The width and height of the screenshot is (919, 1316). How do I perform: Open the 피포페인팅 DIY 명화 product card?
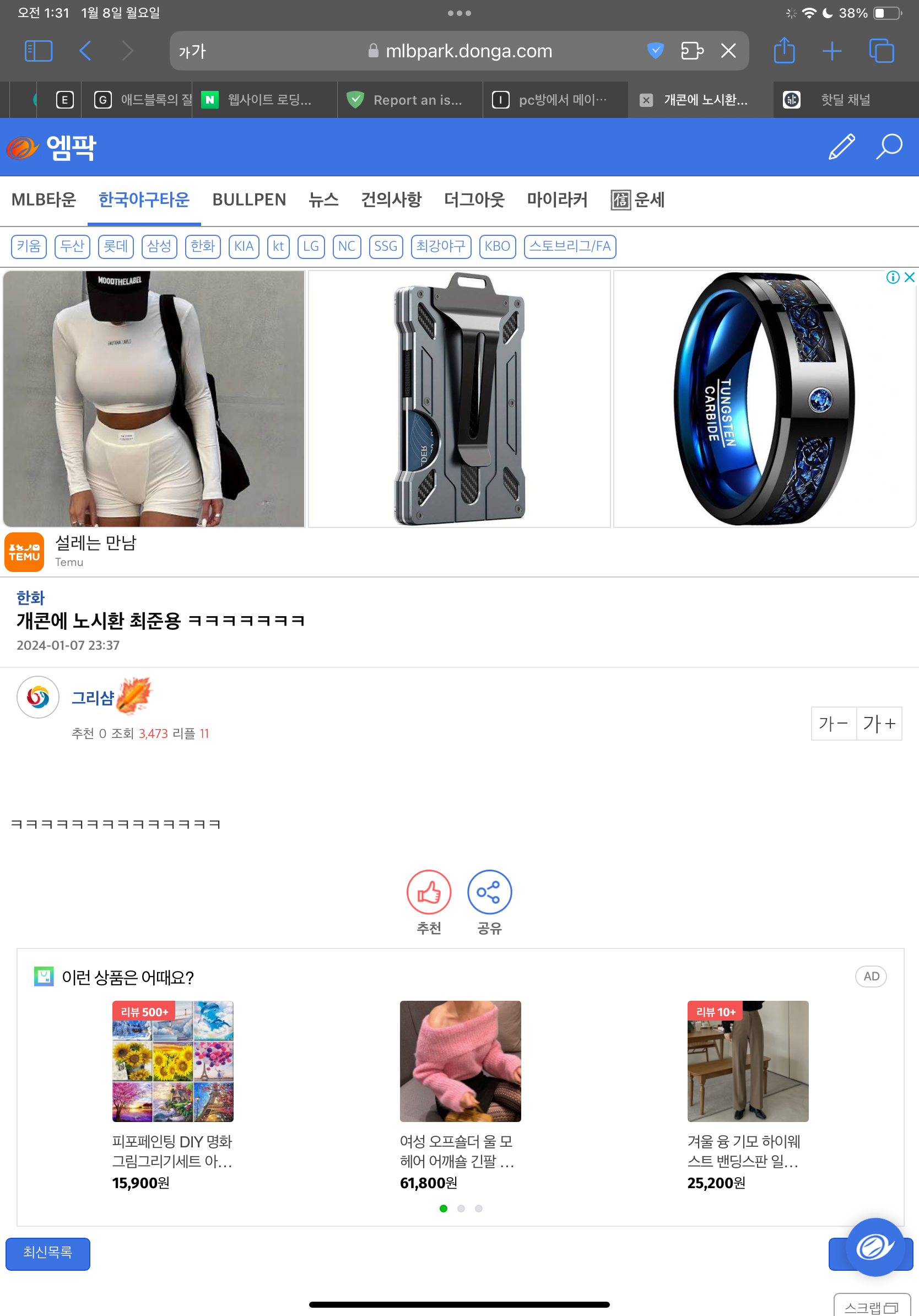pos(172,1061)
